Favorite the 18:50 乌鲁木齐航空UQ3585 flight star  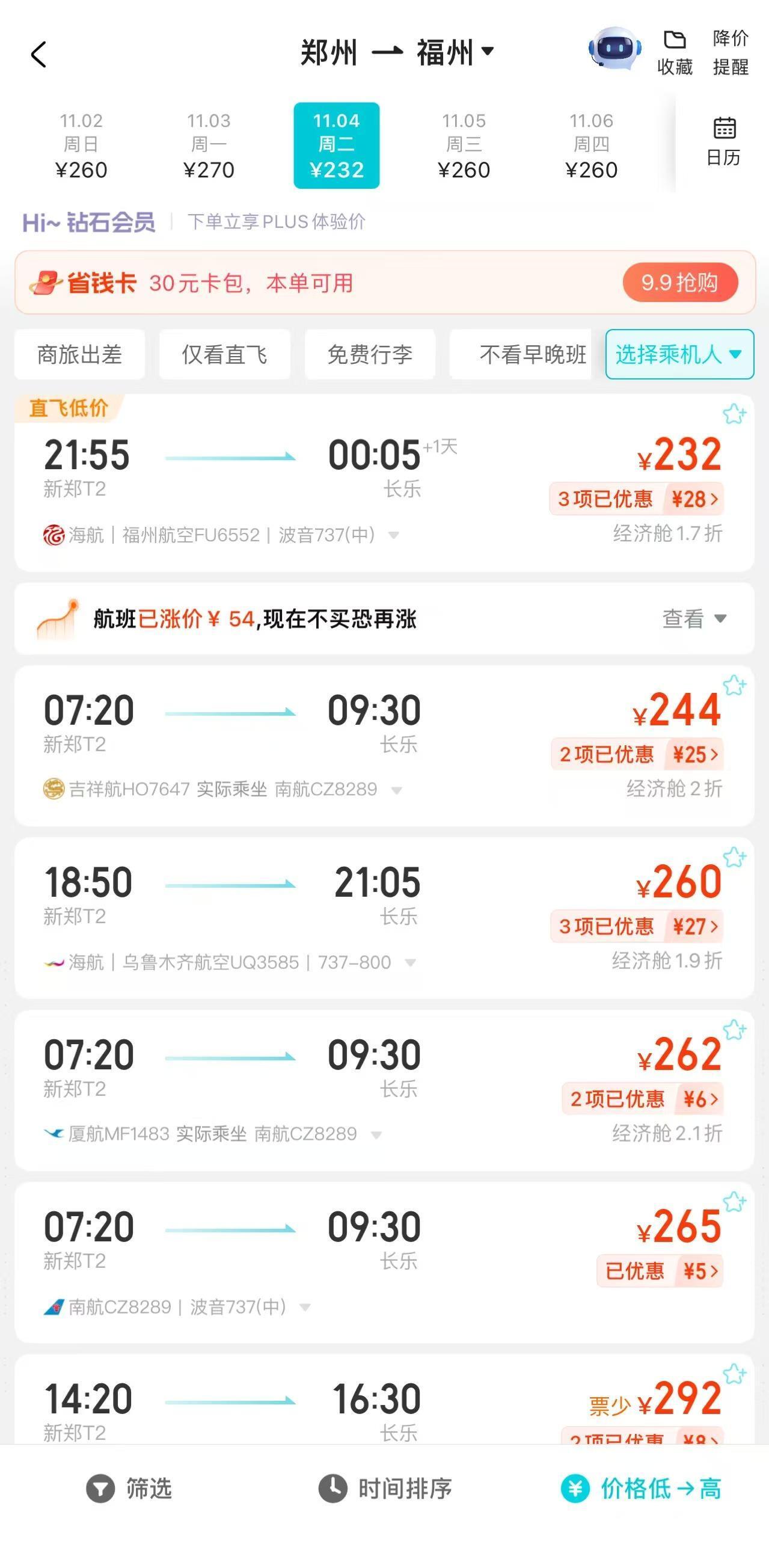[x=734, y=857]
